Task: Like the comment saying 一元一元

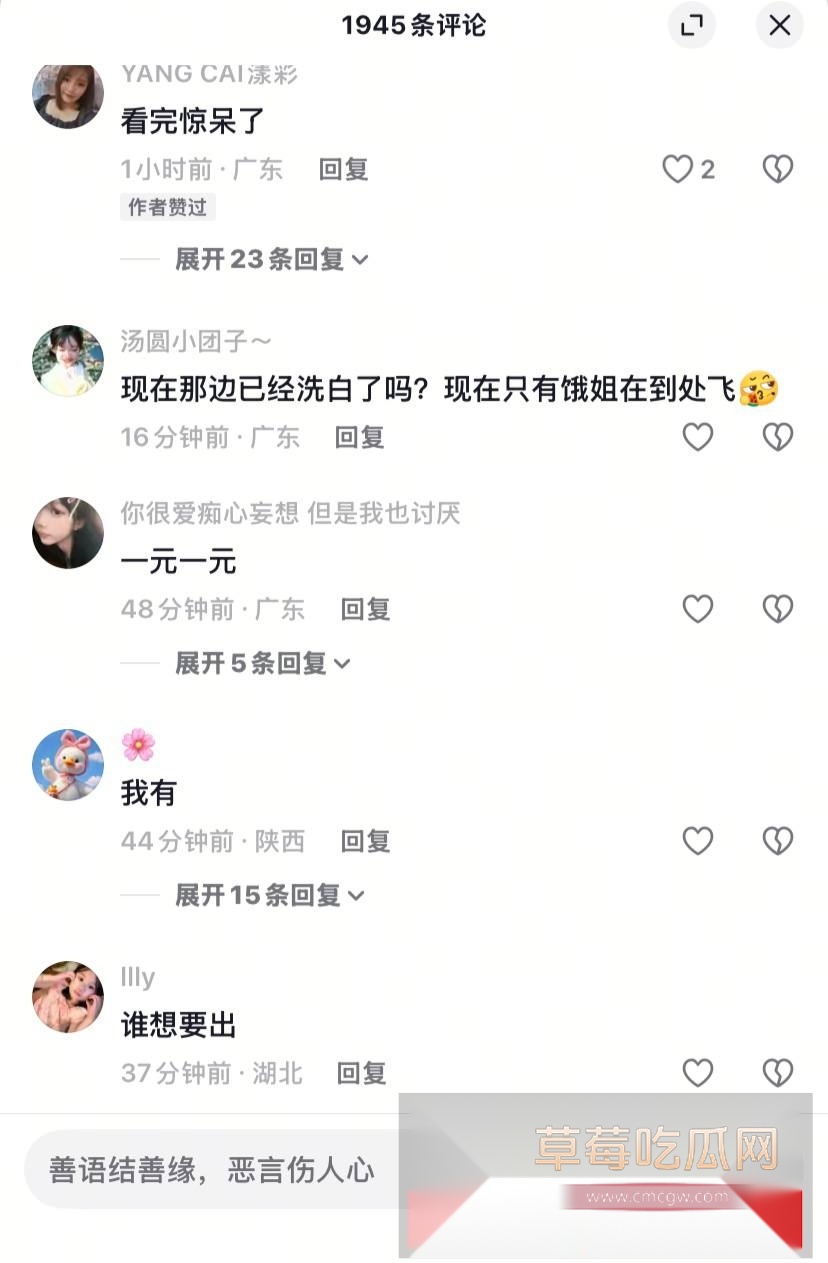Action: pyautogui.click(x=698, y=609)
